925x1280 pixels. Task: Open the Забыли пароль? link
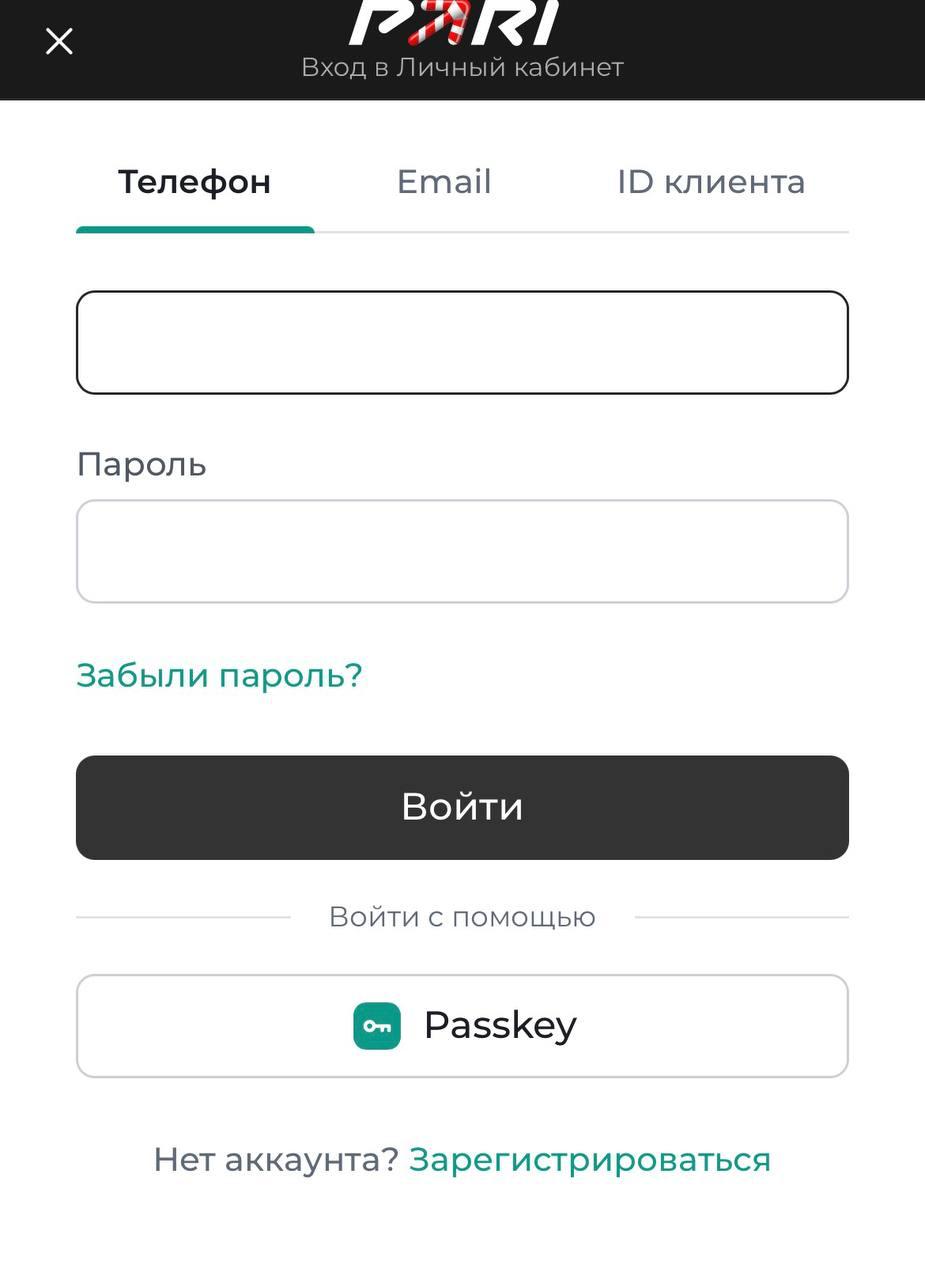pyautogui.click(x=219, y=676)
